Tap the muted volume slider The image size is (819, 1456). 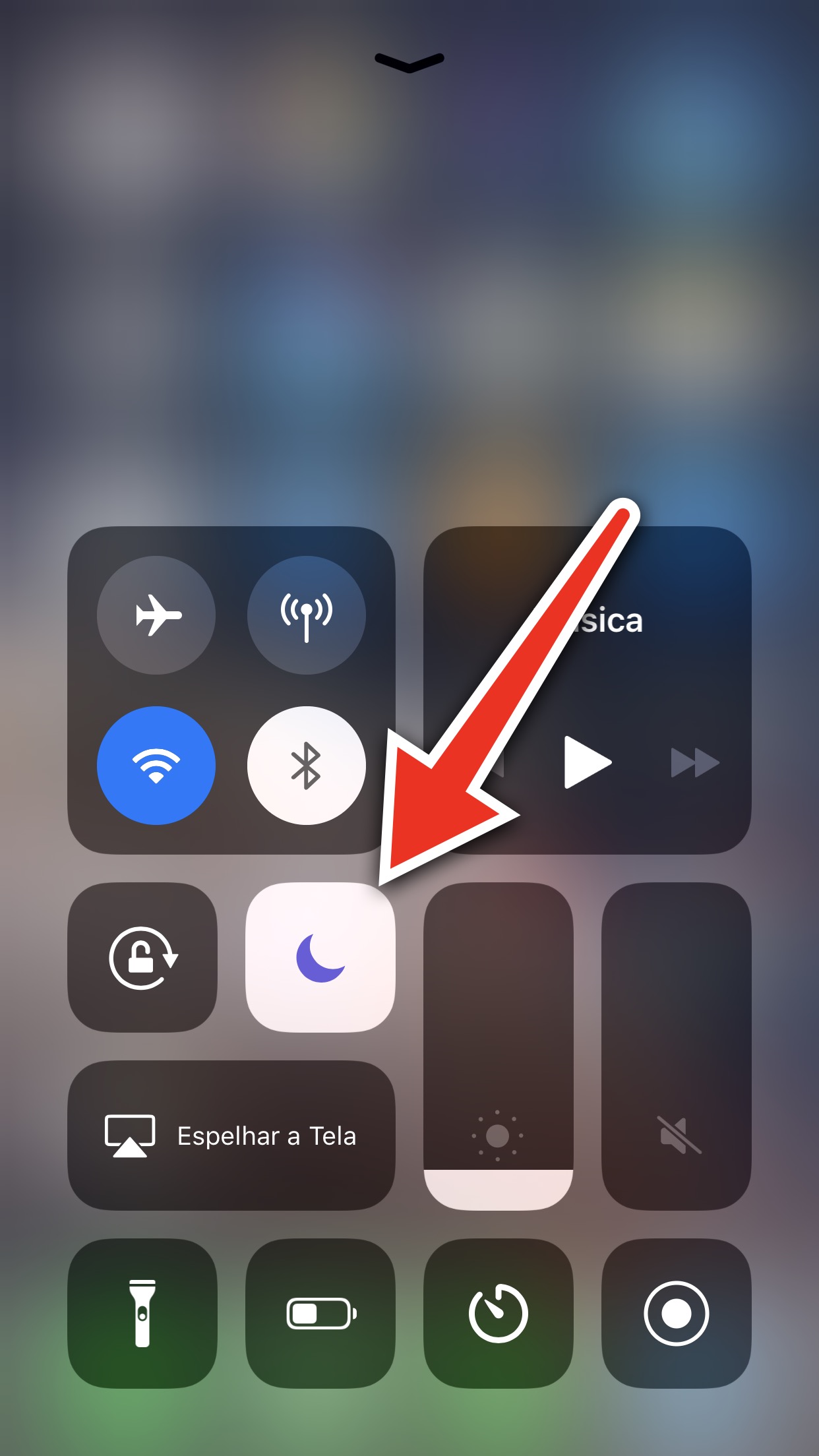pos(677,1046)
